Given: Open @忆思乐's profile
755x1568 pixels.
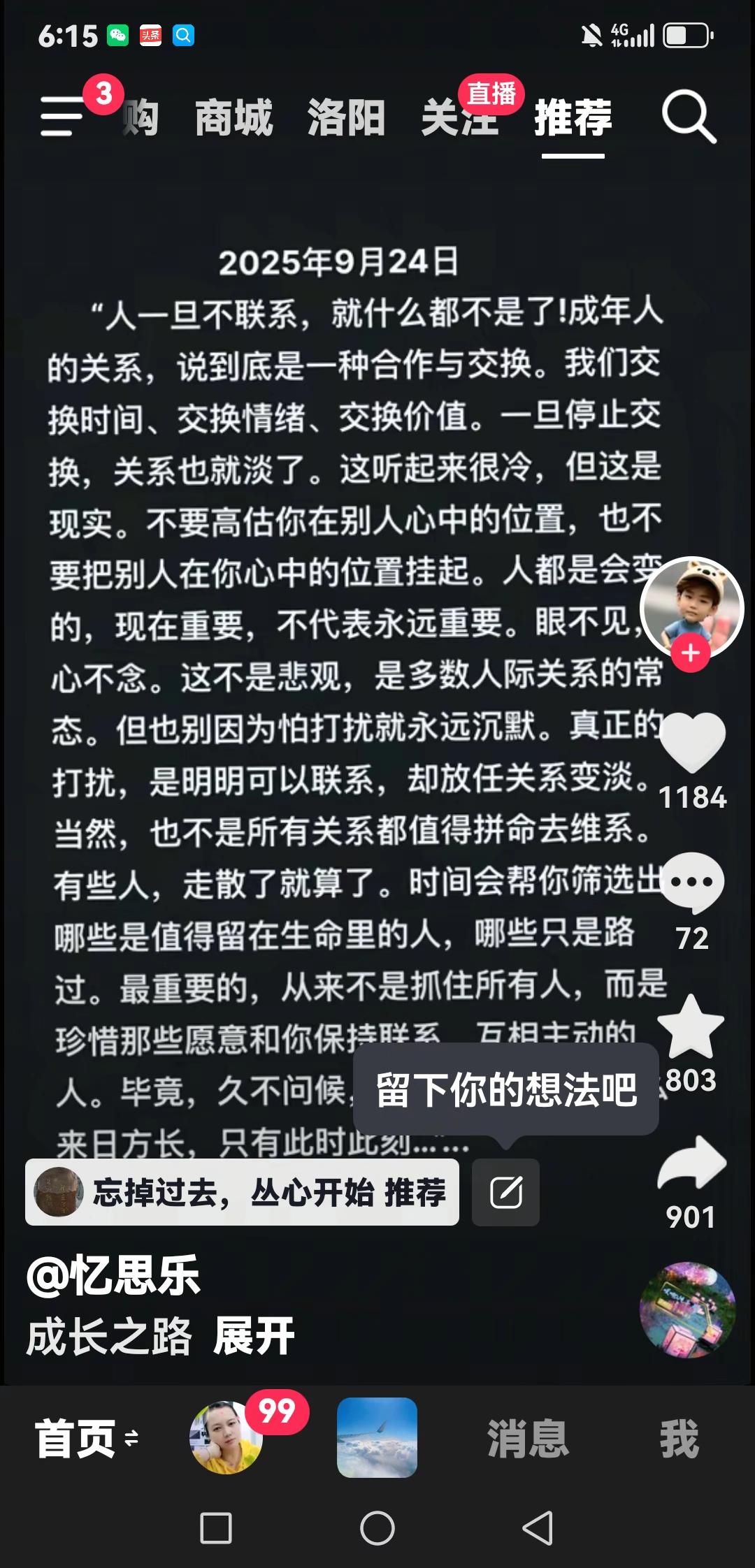Looking at the screenshot, I should tap(114, 1276).
